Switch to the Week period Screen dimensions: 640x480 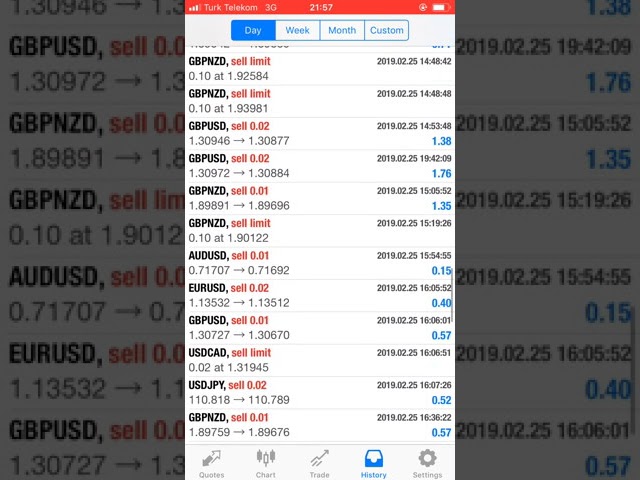[x=297, y=30]
